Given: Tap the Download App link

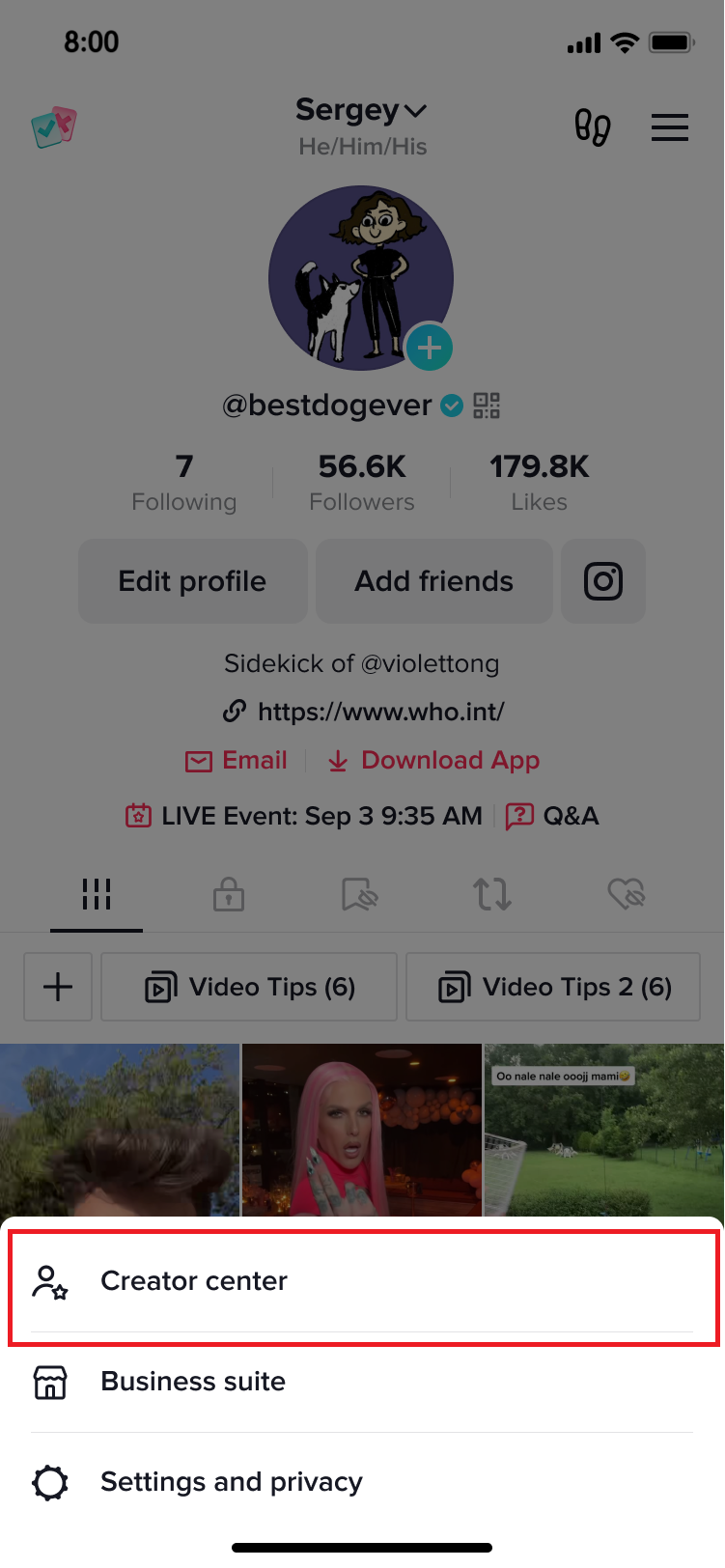Looking at the screenshot, I should tap(433, 761).
